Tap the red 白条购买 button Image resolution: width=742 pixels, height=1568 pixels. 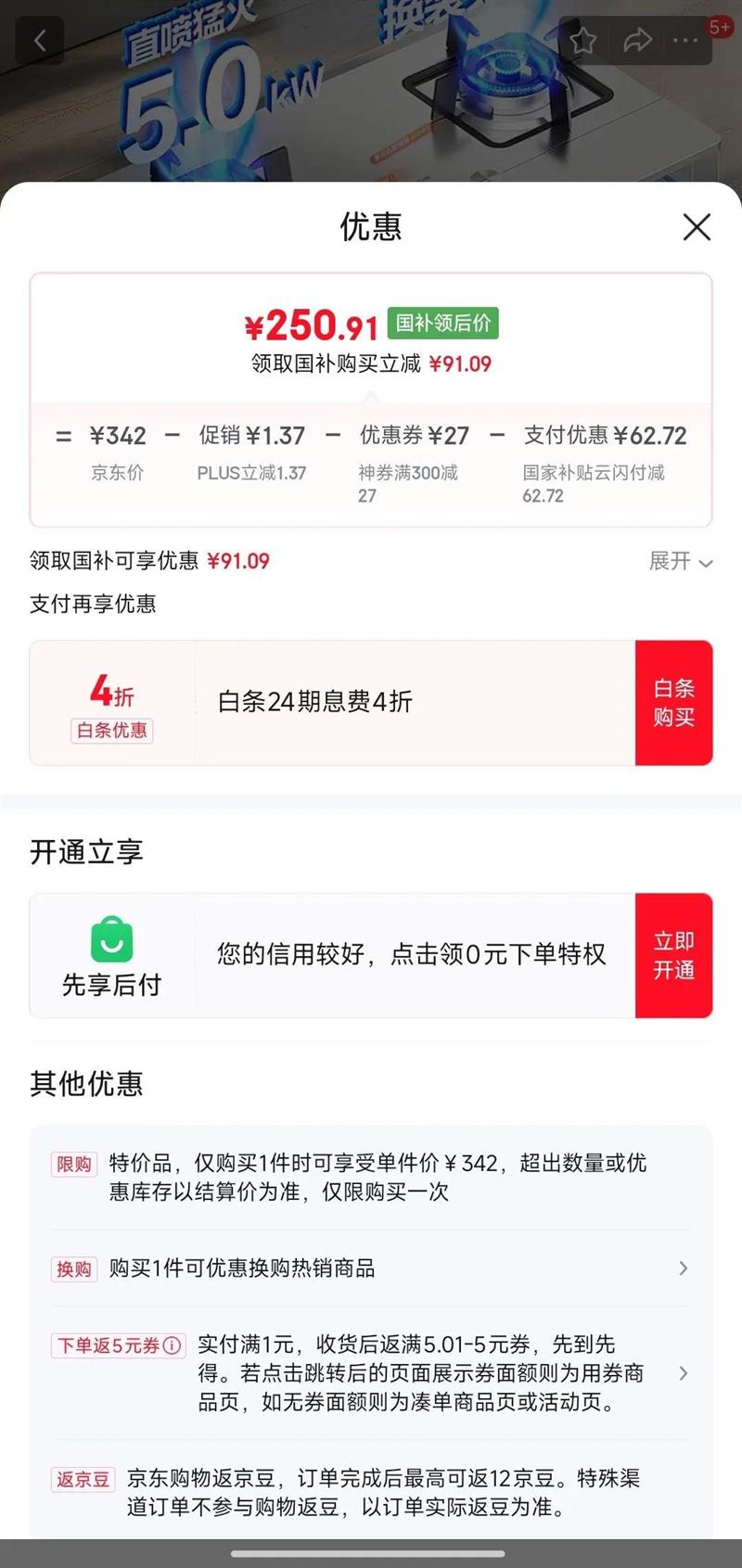point(674,703)
